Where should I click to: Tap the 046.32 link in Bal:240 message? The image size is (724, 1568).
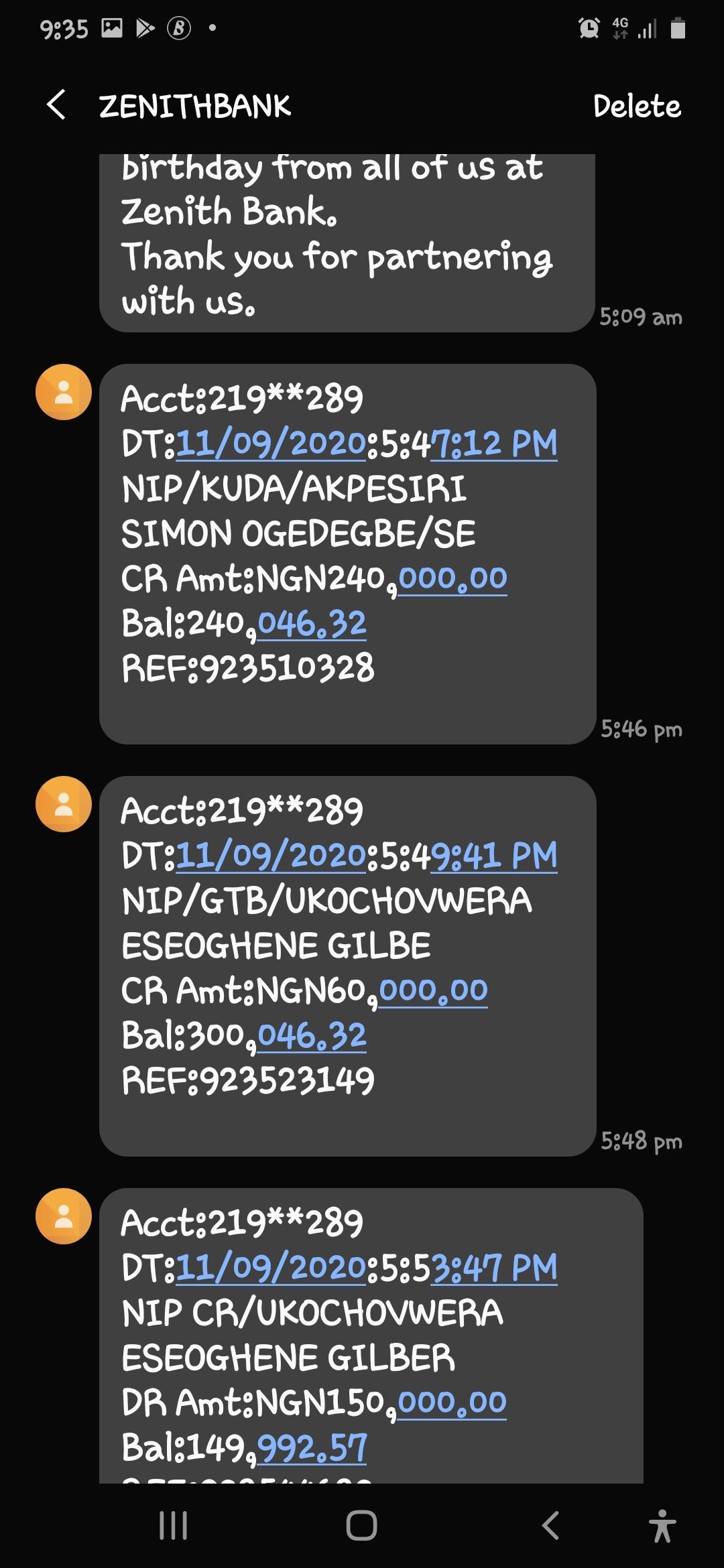pyautogui.click(x=312, y=624)
